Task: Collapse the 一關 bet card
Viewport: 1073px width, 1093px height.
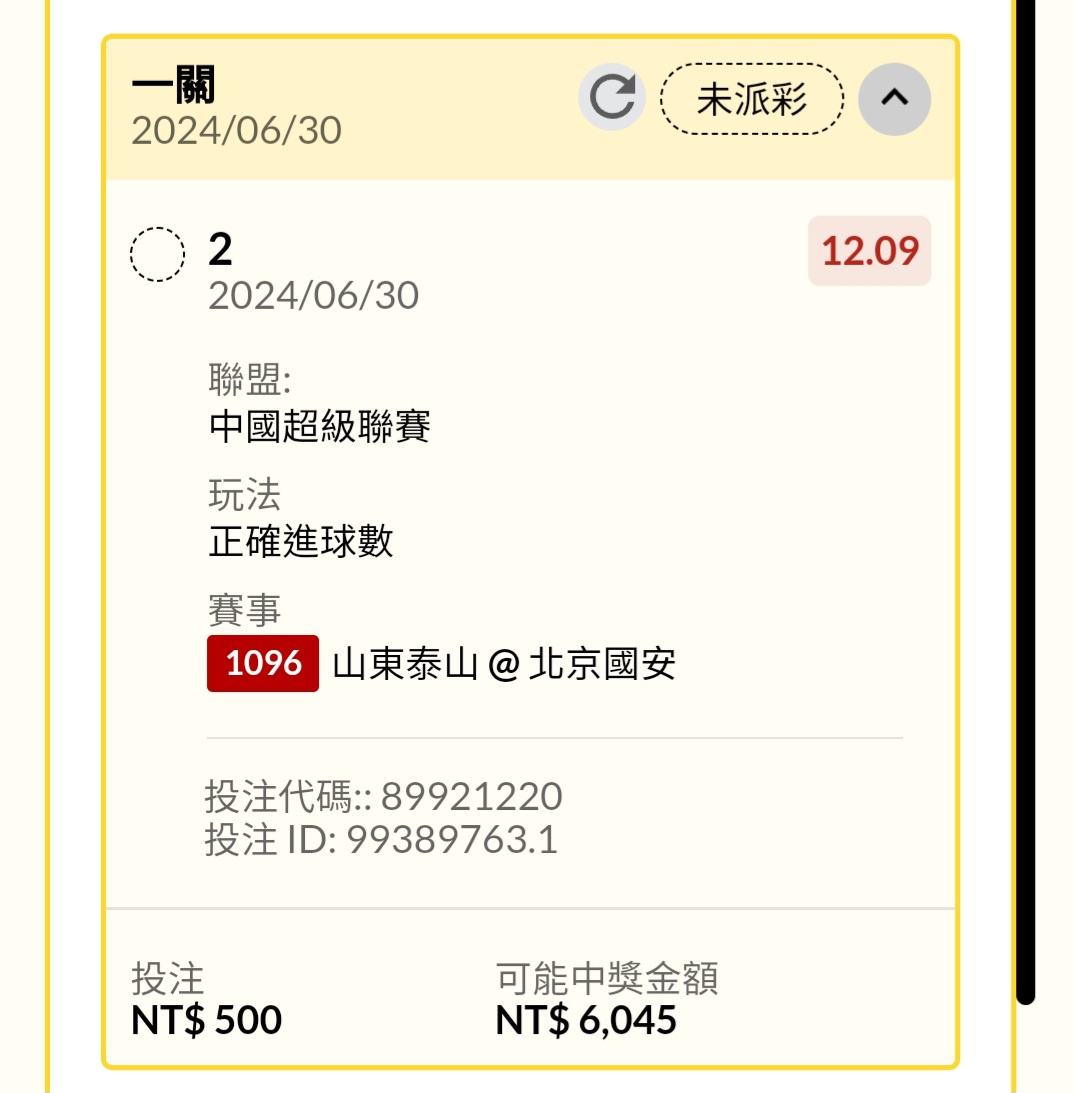Action: point(895,98)
